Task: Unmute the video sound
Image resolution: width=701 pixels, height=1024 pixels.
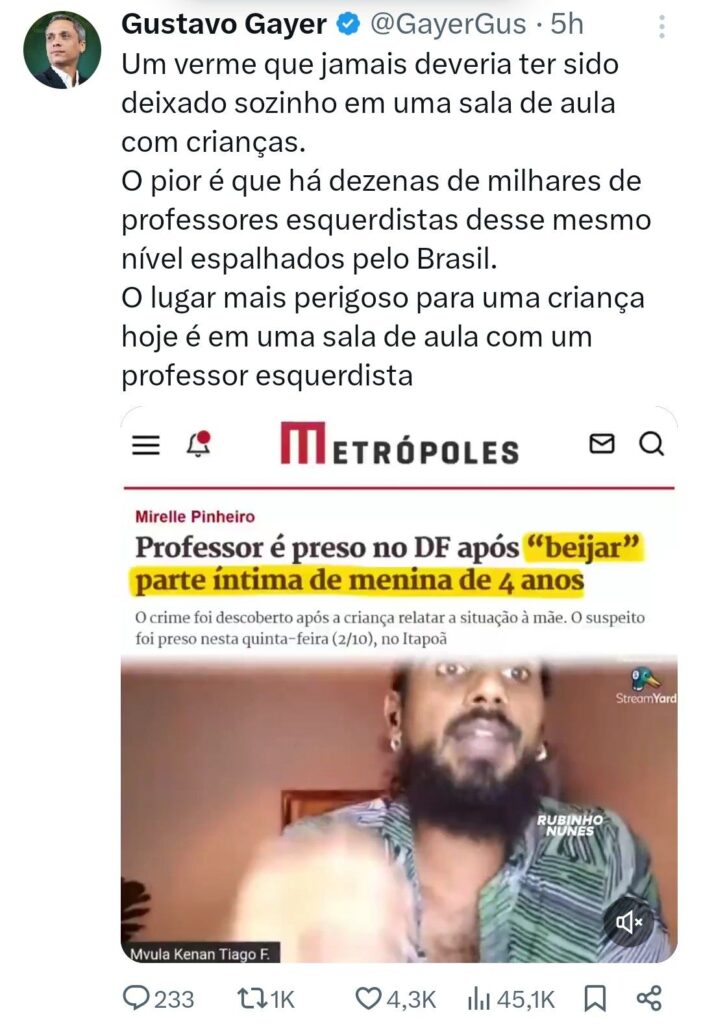Action: click(628, 922)
